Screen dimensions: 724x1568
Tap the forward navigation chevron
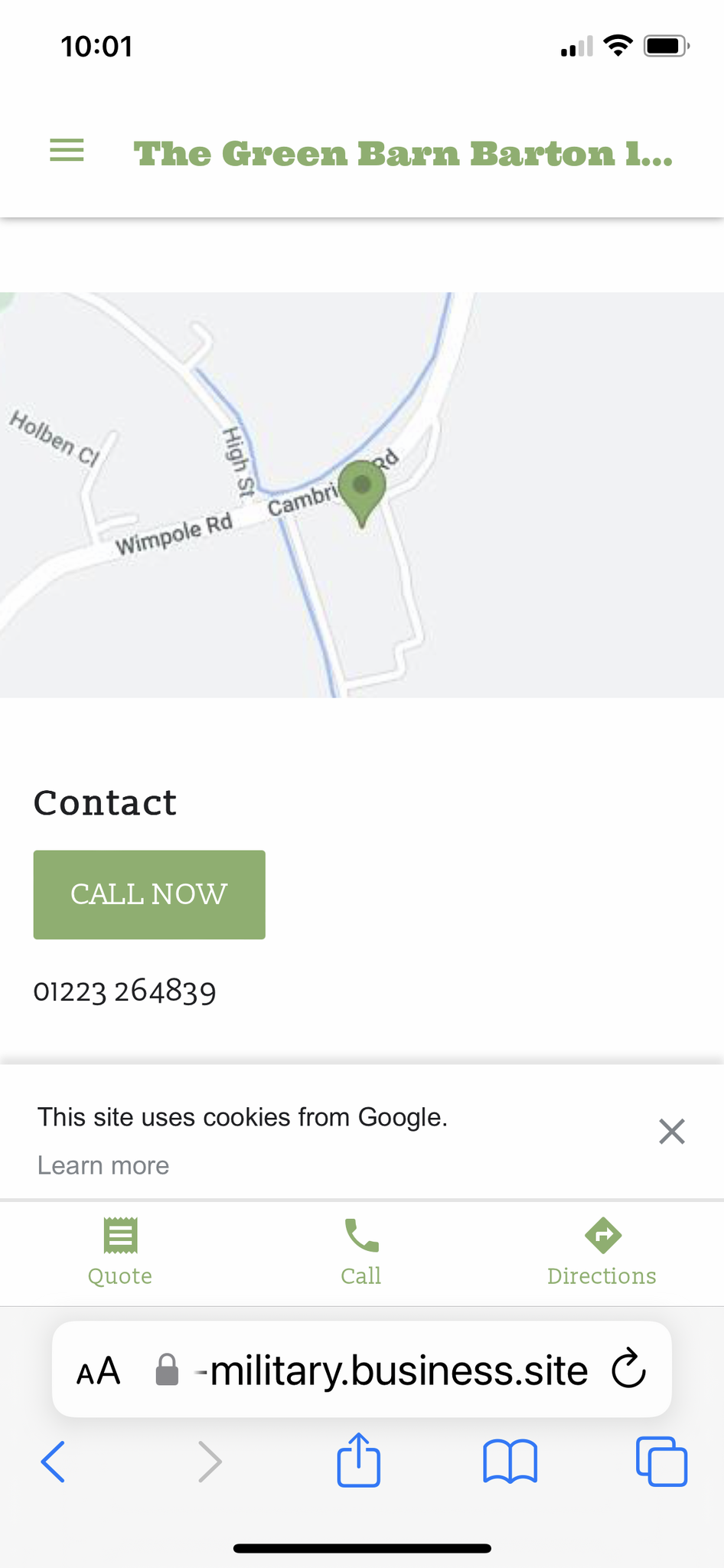click(x=210, y=1460)
